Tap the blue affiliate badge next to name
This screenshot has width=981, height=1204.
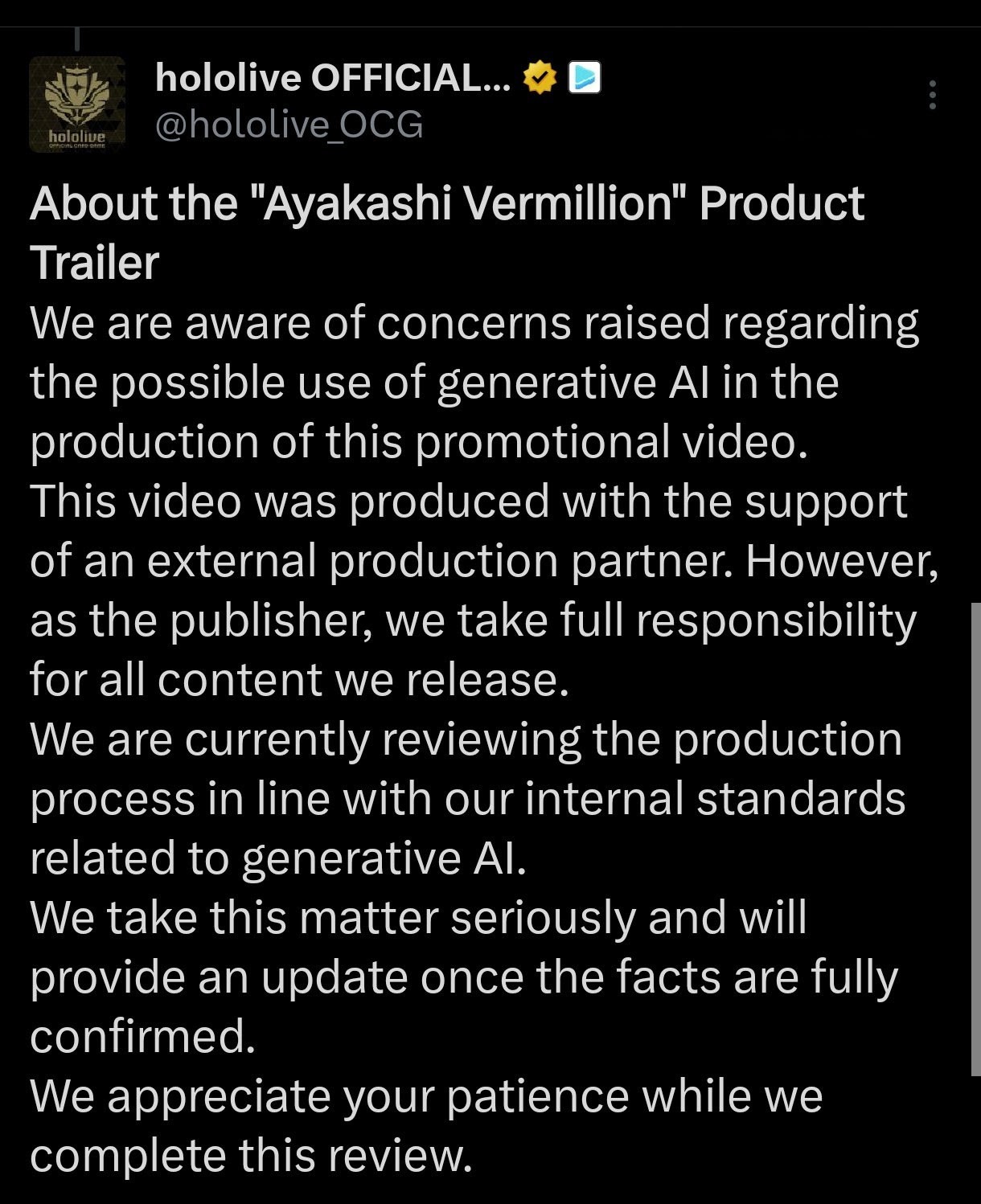click(585, 78)
